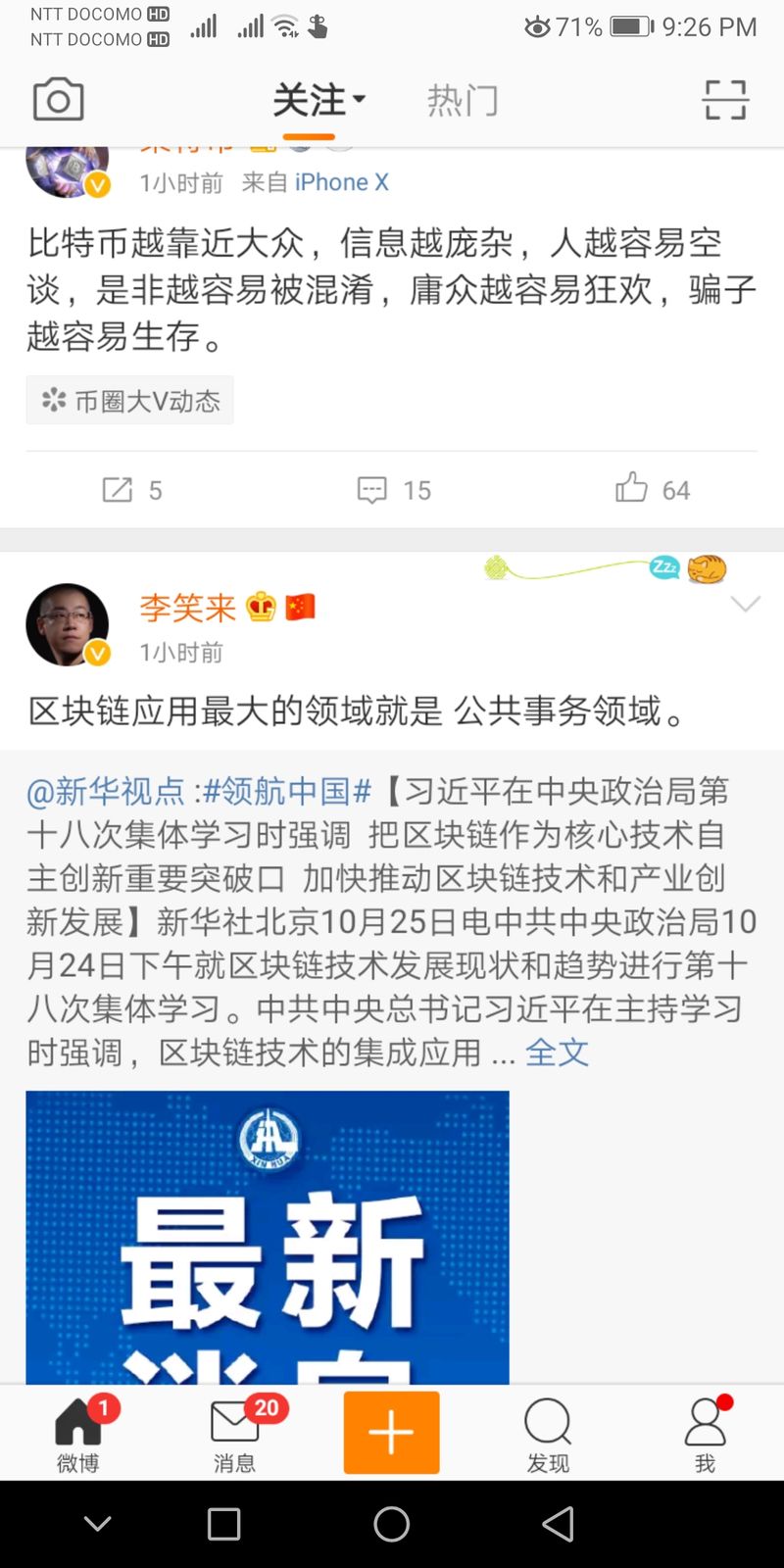Like the Bitcoin post with 64 likes
The height and width of the screenshot is (1568, 784).
pyautogui.click(x=652, y=489)
